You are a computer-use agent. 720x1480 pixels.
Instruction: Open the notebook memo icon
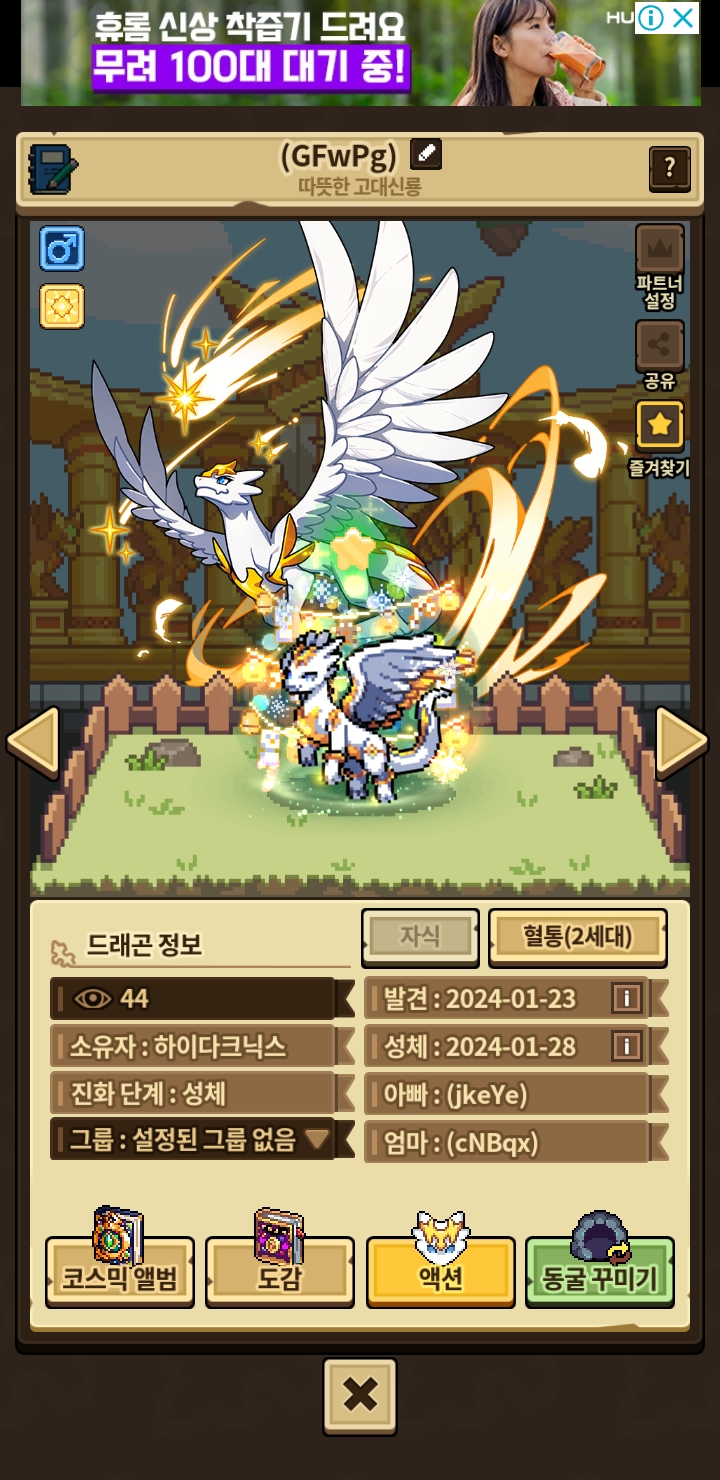[x=52, y=168]
